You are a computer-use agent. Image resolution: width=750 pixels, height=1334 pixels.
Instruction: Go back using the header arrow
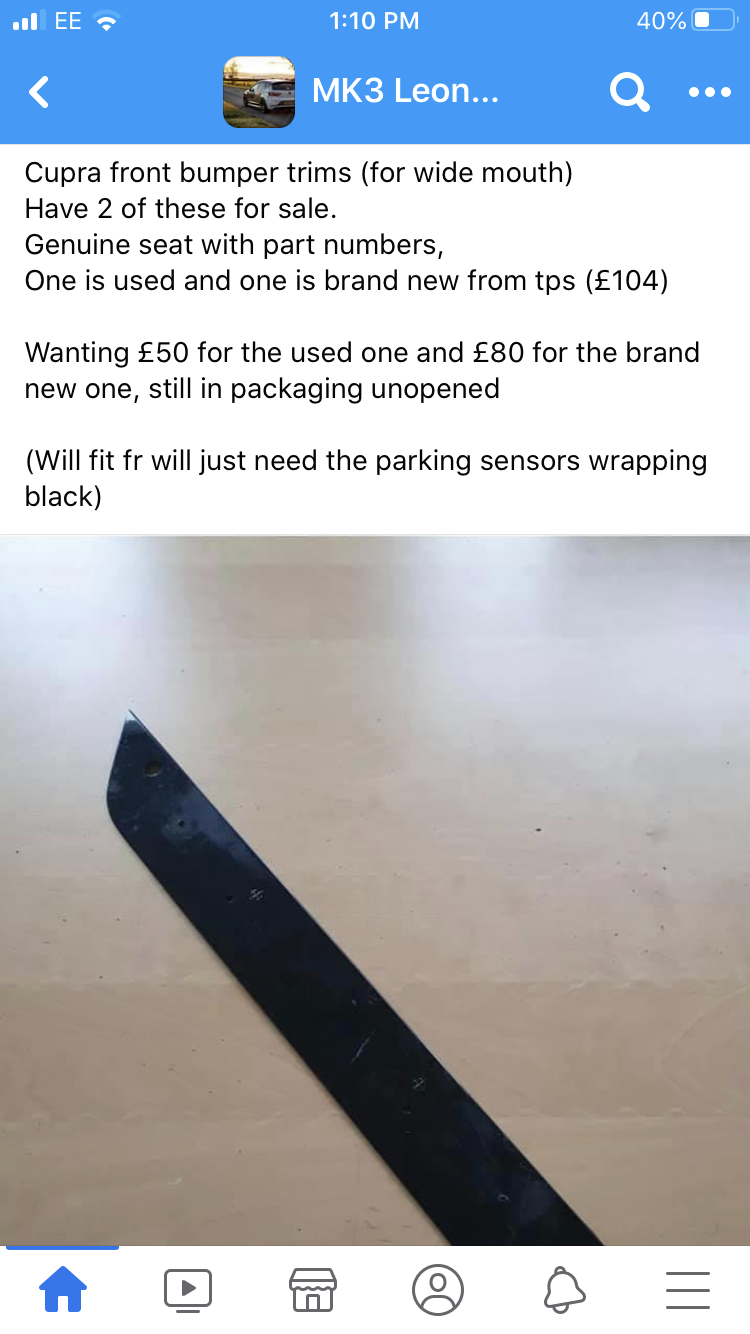point(39,92)
